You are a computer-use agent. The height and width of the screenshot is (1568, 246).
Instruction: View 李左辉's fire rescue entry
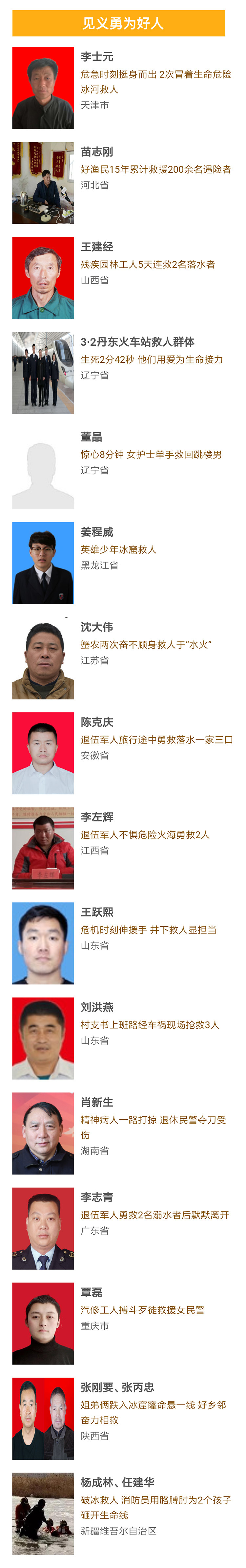tap(97, 816)
